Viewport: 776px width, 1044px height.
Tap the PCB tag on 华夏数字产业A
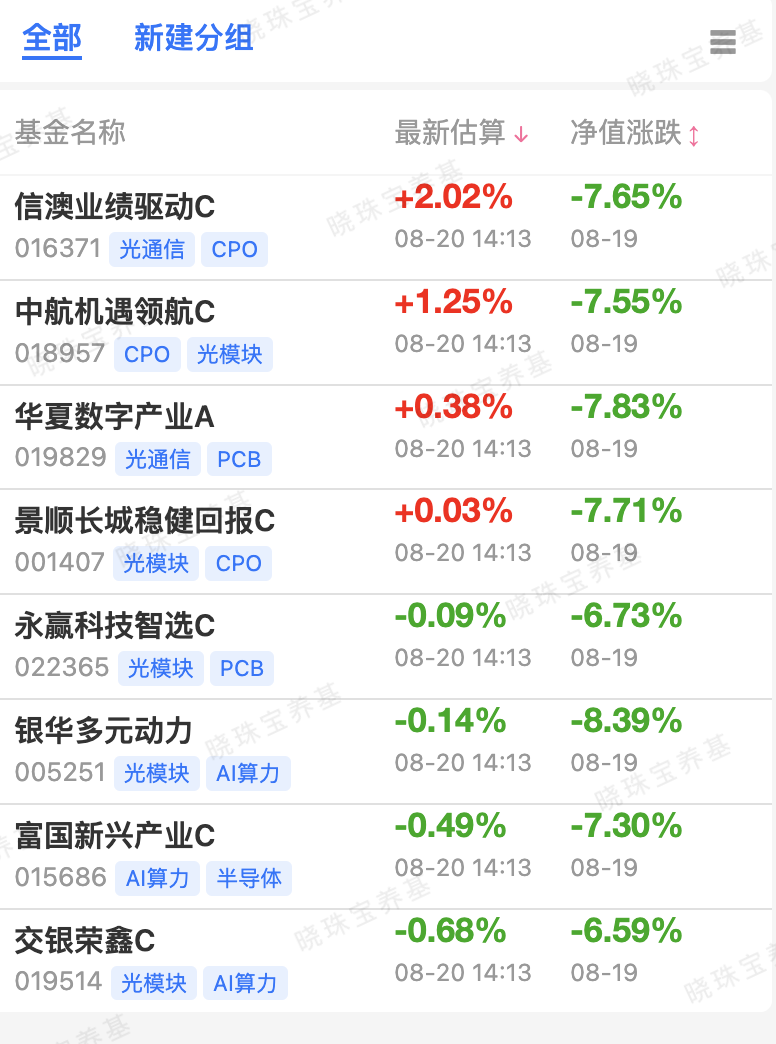[x=239, y=459]
